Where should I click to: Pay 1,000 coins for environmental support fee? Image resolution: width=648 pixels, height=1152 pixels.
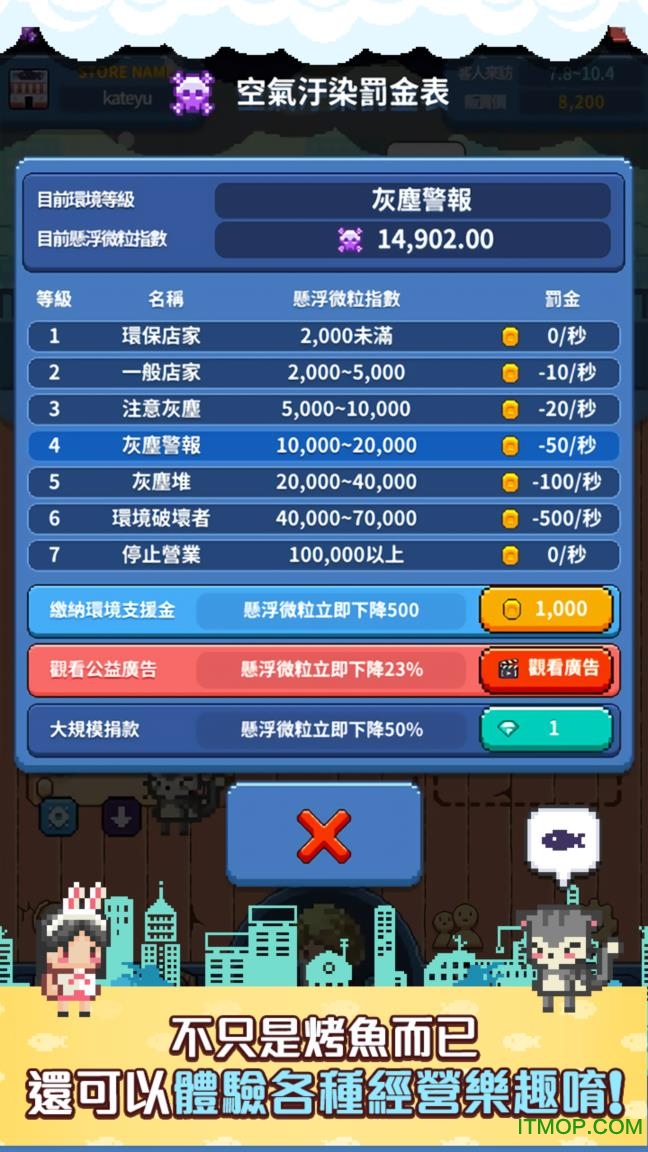[546, 609]
